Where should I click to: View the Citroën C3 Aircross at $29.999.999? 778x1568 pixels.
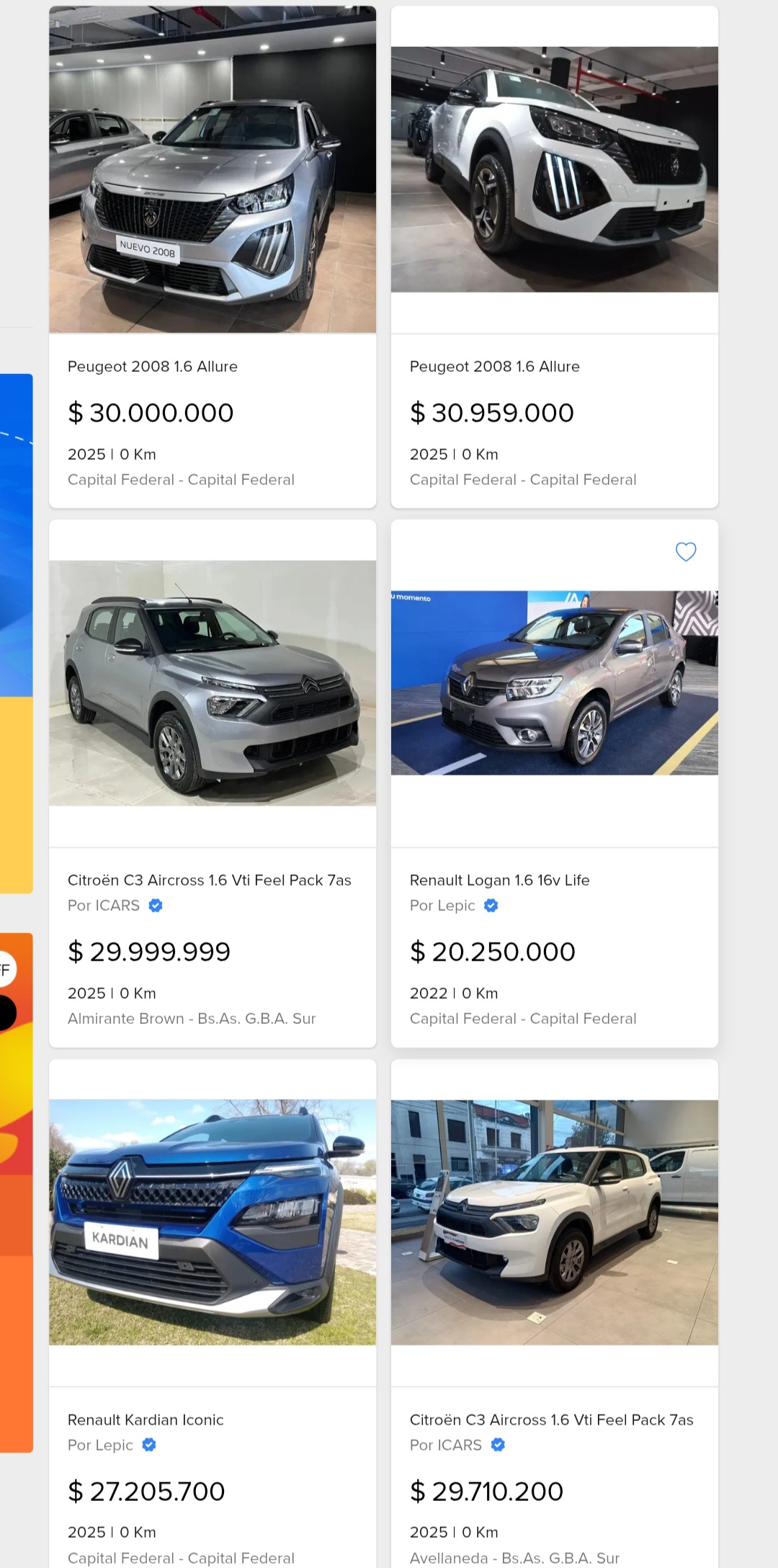[x=213, y=880]
